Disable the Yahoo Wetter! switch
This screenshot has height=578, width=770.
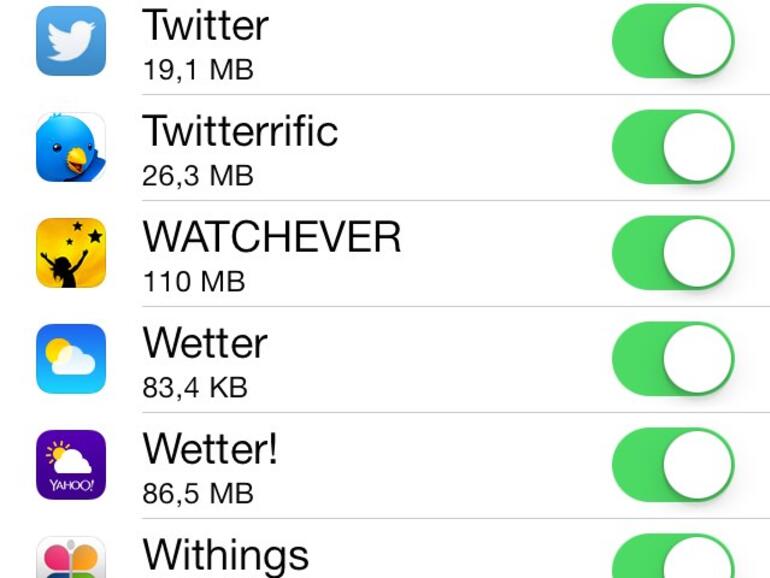pos(673,465)
